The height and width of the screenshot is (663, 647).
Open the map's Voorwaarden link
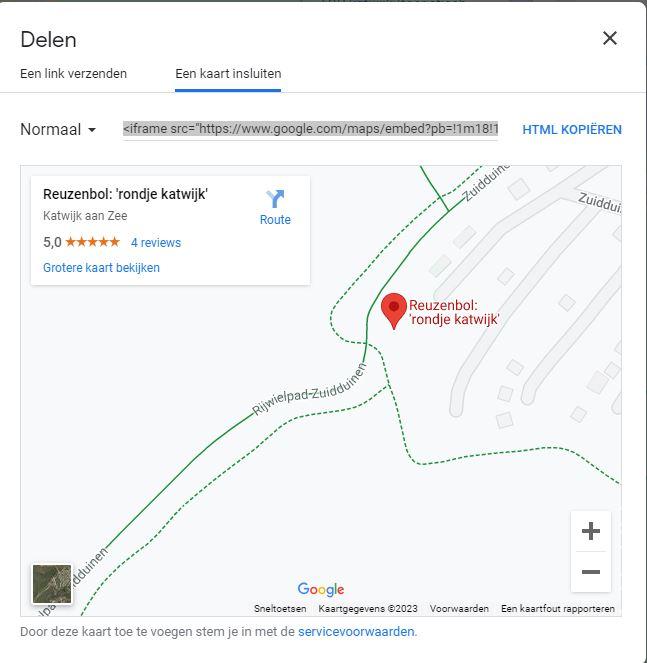pos(459,609)
